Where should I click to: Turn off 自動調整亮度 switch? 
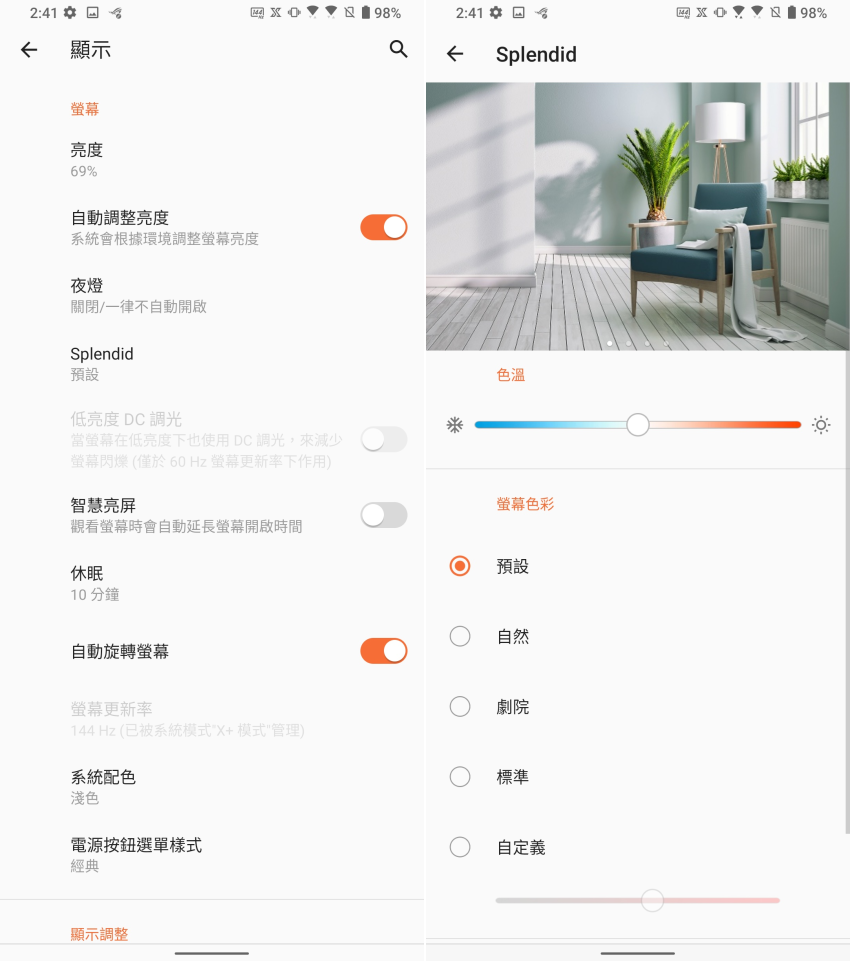coord(383,227)
